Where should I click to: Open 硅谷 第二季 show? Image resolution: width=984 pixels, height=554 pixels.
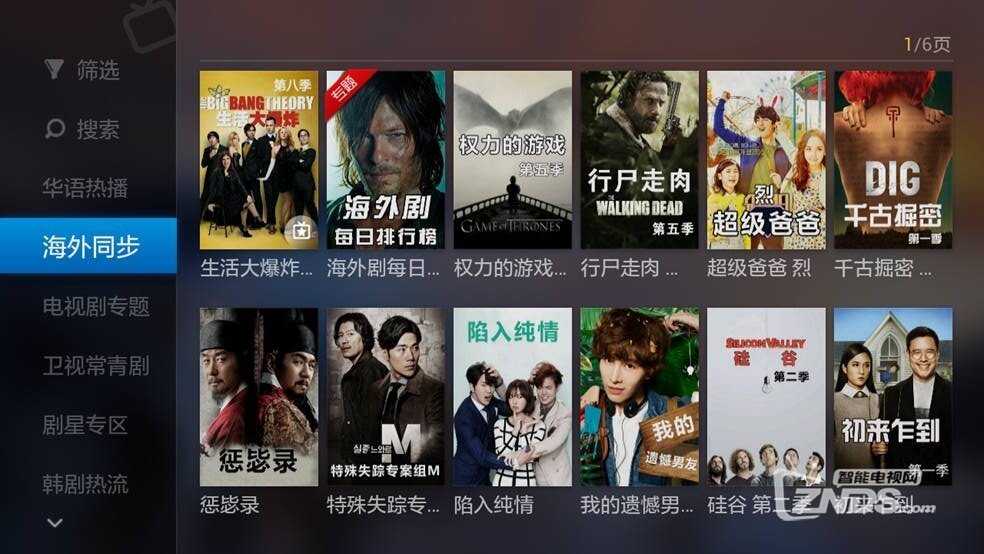766,397
